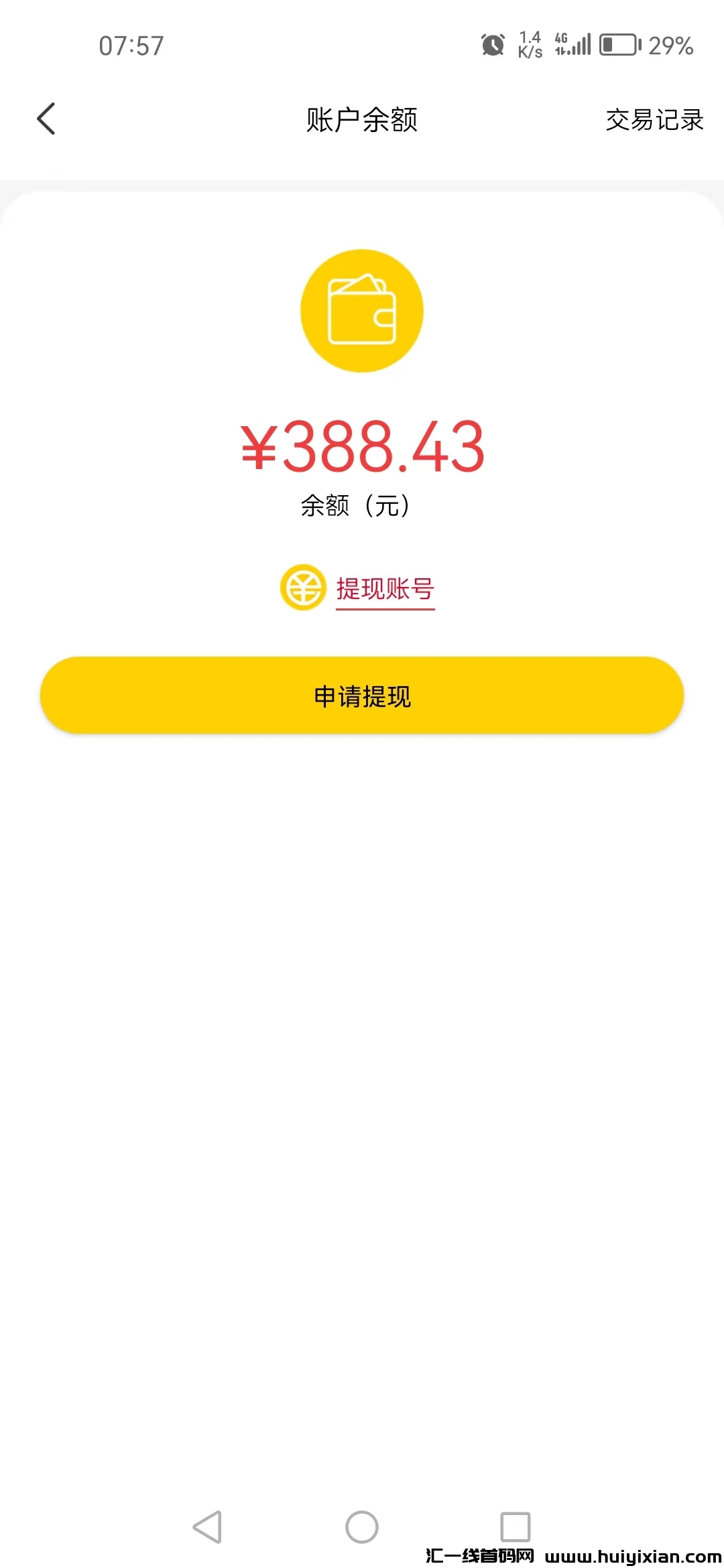Tap the 29% battery percentage text
This screenshot has height=1568, width=724.
pyautogui.click(x=670, y=45)
